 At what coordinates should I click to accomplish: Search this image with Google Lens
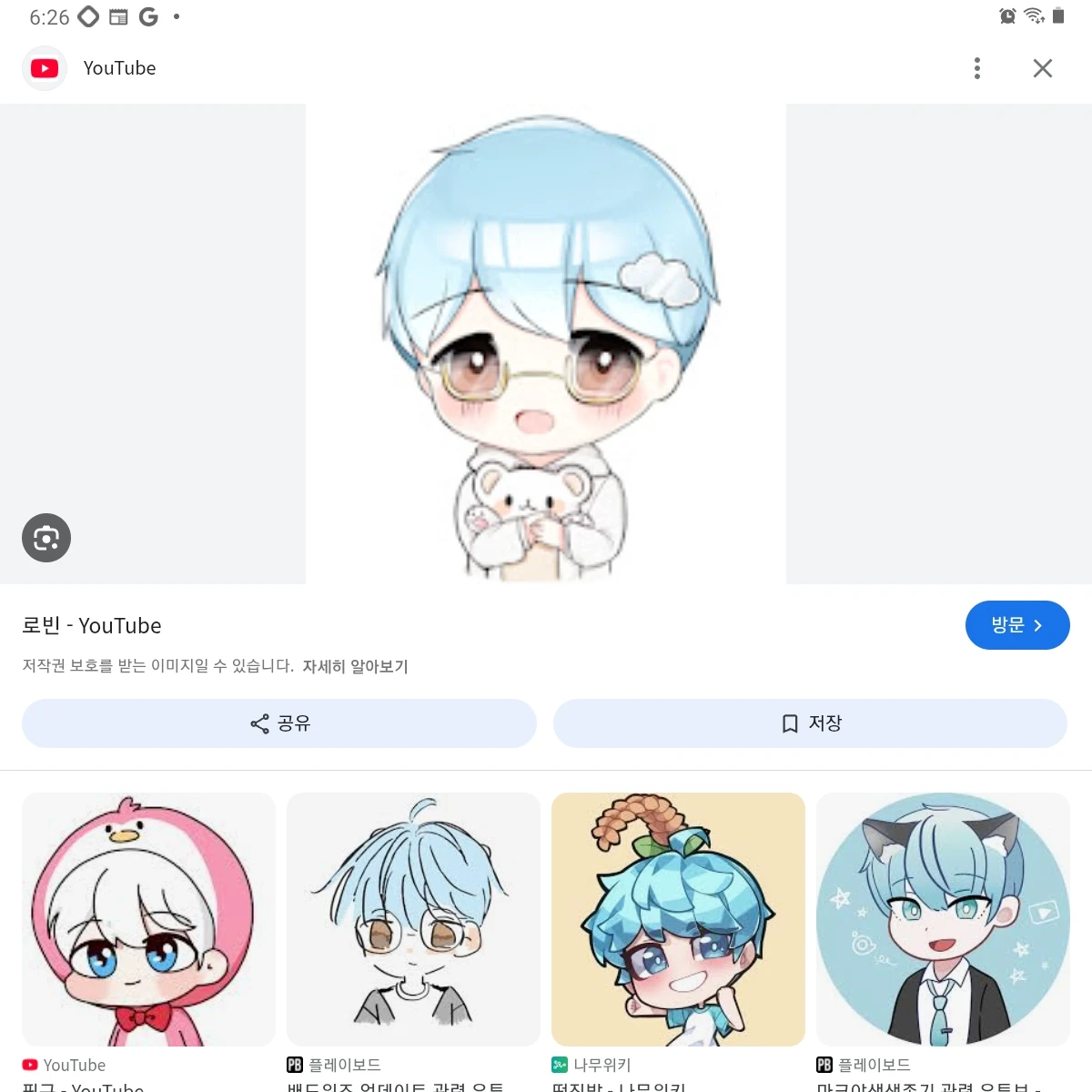pos(46,538)
